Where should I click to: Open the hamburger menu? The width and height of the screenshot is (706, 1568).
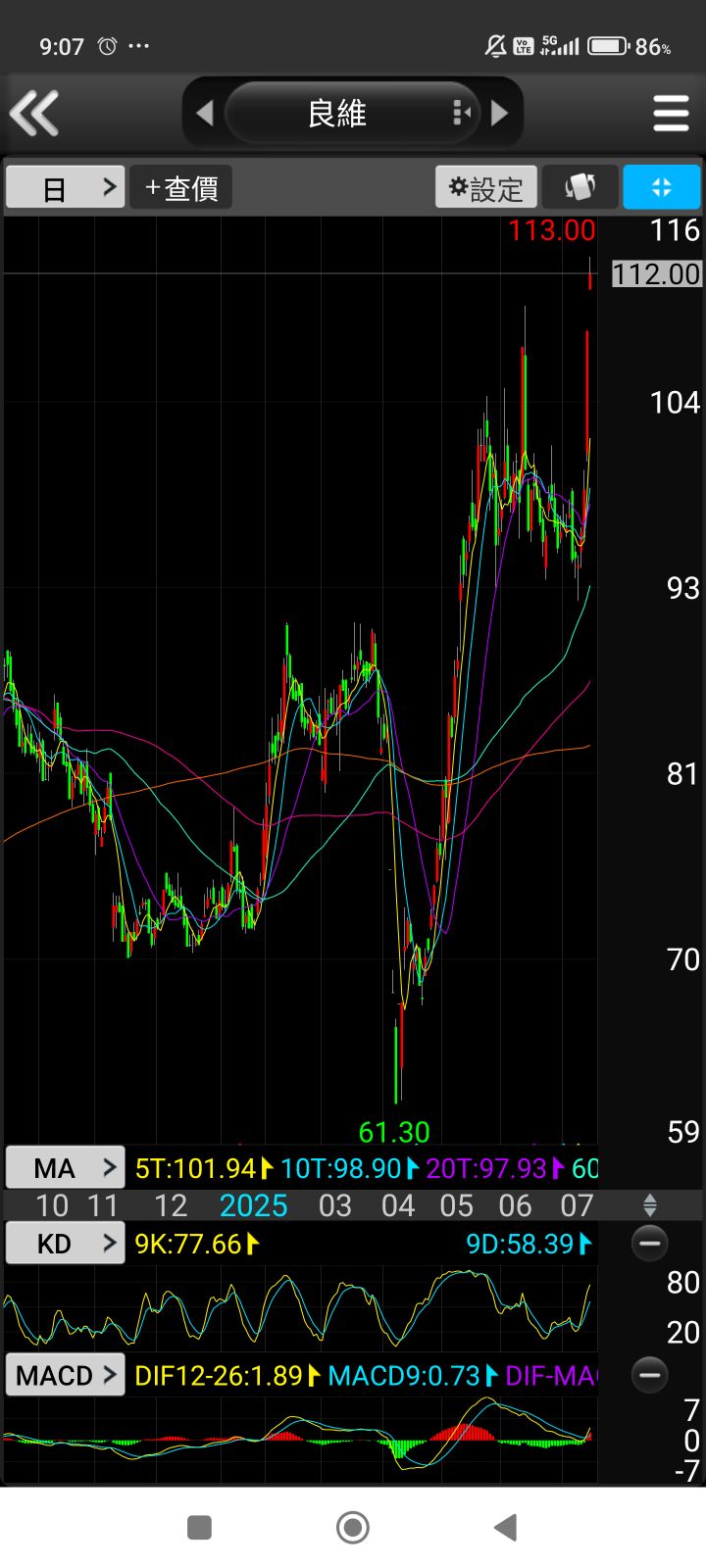click(x=671, y=113)
